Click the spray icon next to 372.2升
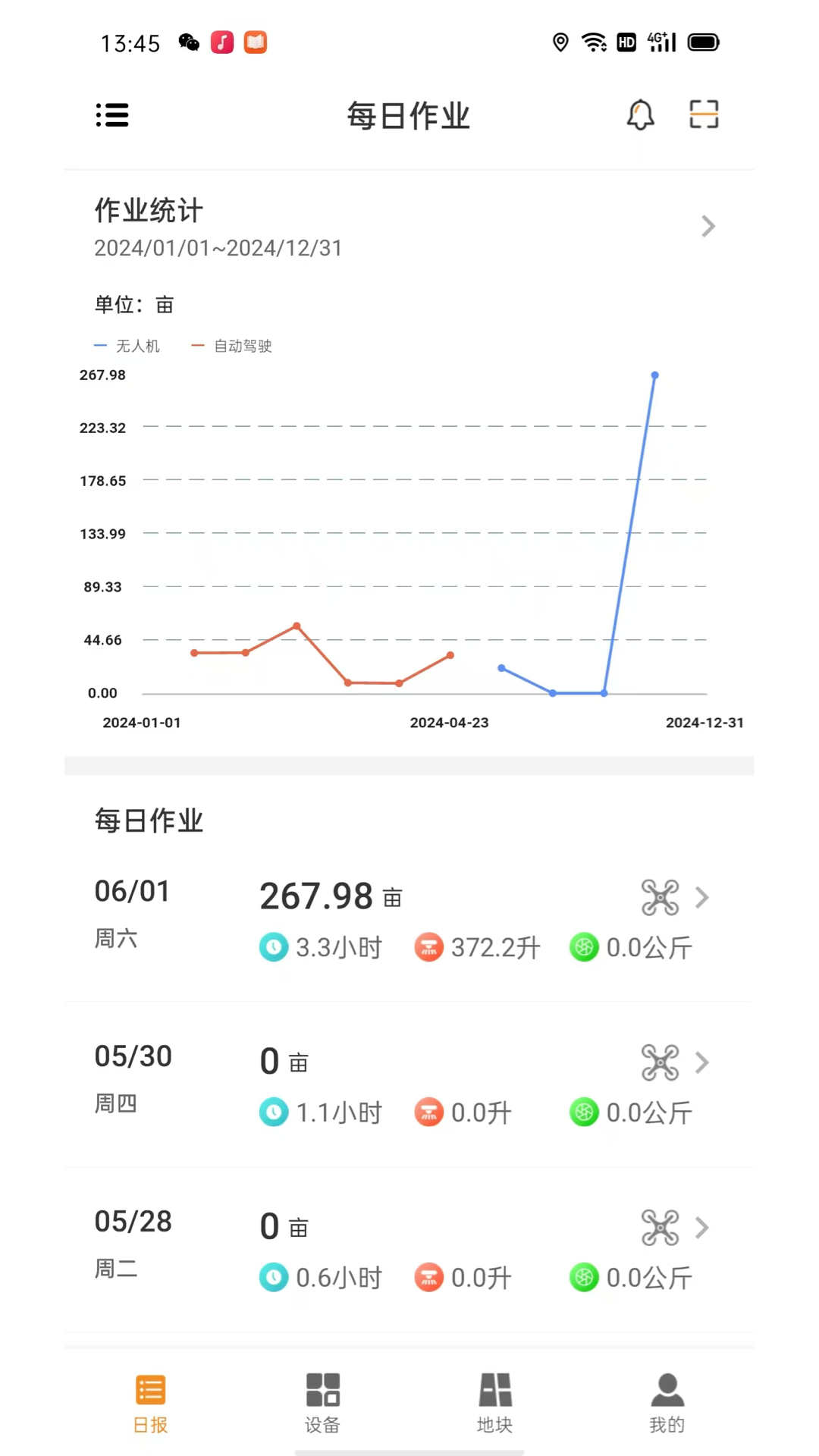The width and height of the screenshot is (819, 1456). [428, 947]
